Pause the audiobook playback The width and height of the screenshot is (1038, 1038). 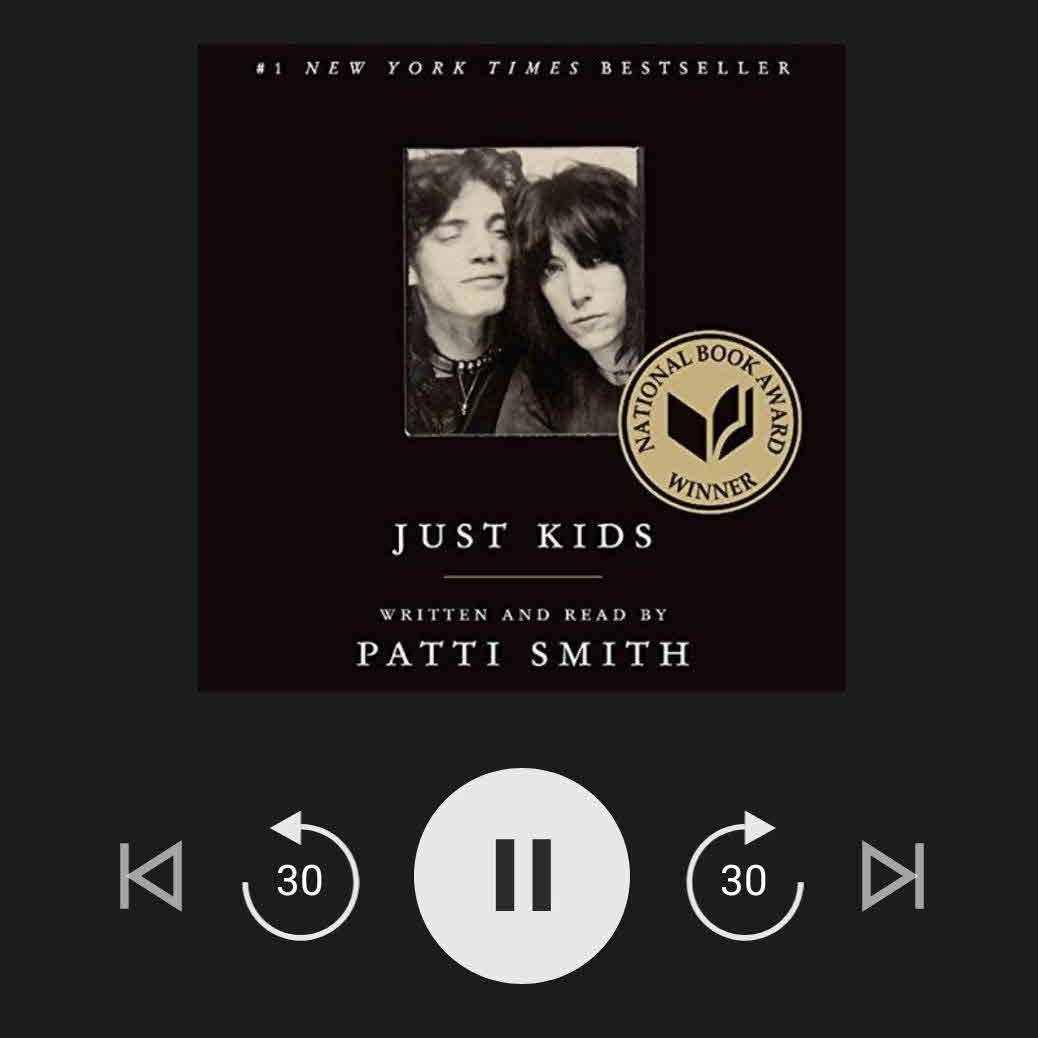tap(522, 876)
